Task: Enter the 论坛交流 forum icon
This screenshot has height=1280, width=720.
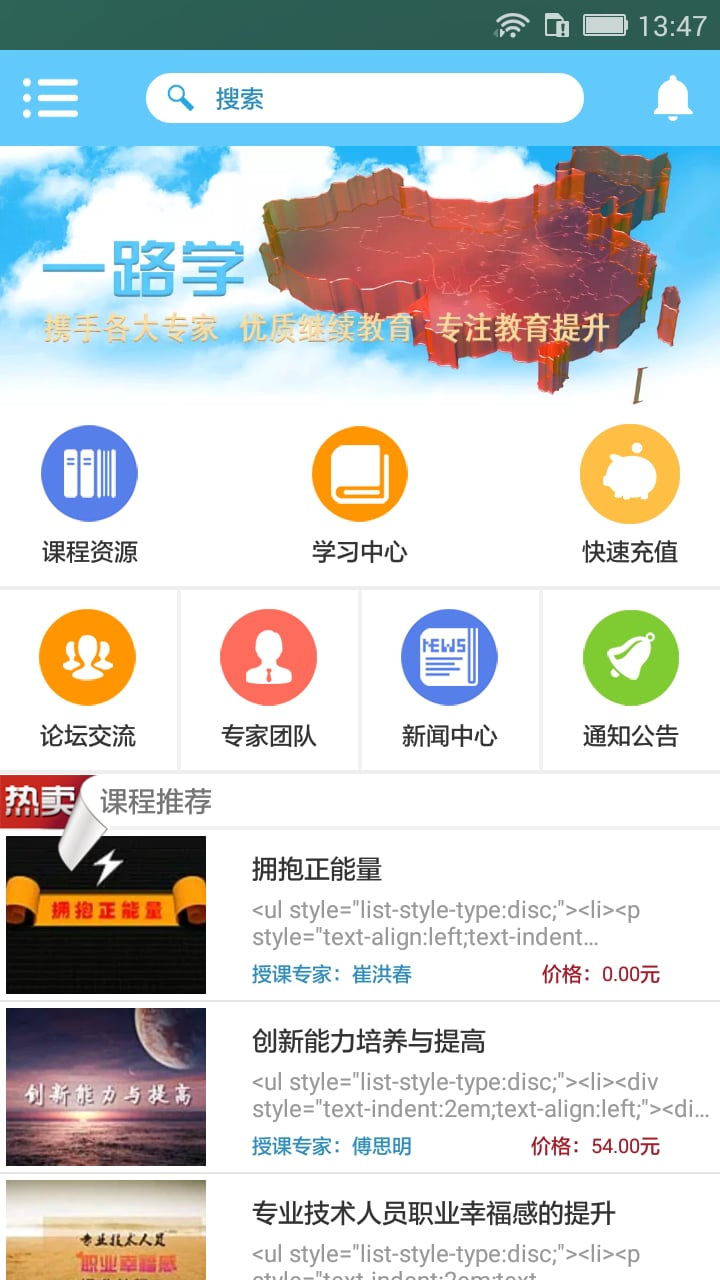Action: (89, 657)
